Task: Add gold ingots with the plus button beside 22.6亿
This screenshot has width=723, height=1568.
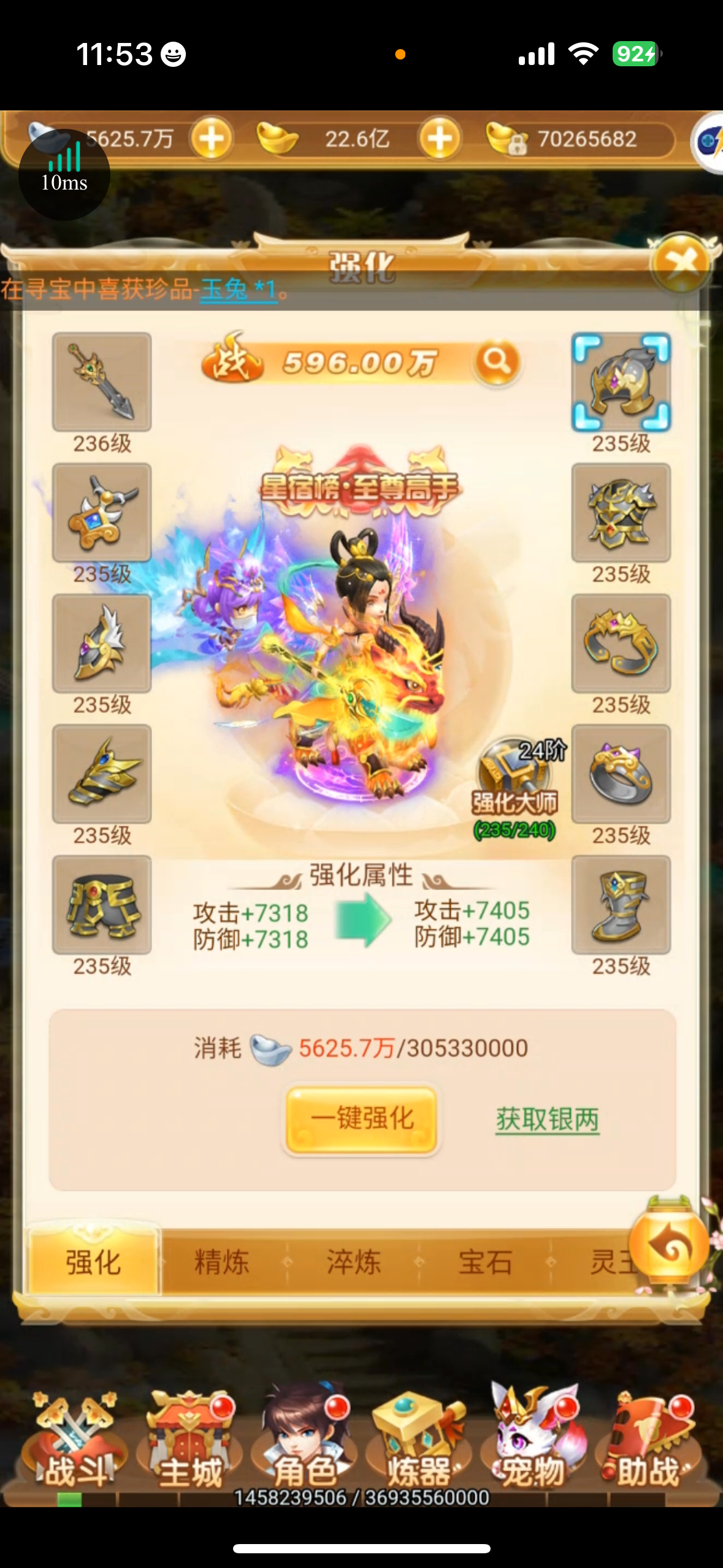Action: click(x=440, y=139)
